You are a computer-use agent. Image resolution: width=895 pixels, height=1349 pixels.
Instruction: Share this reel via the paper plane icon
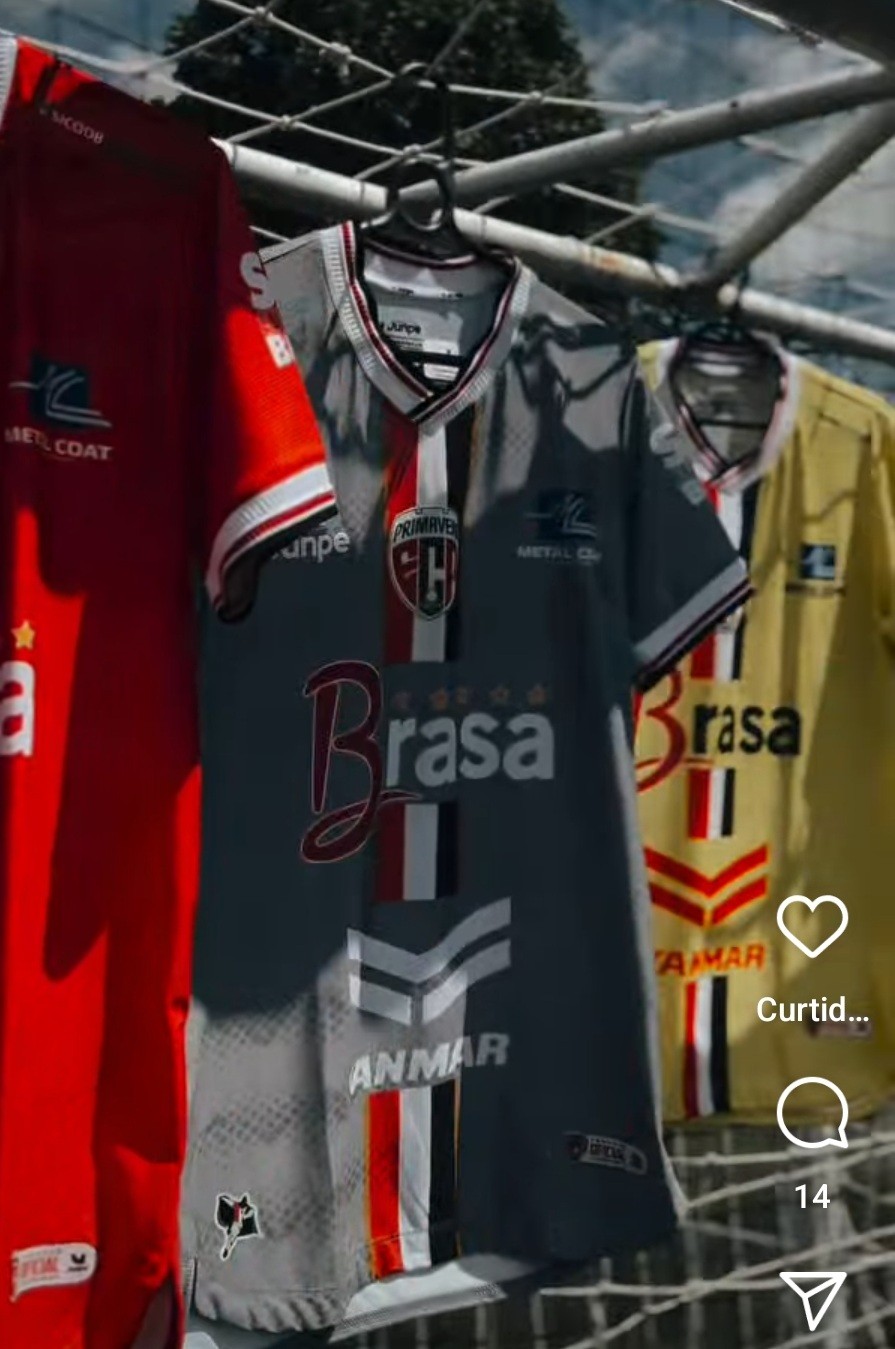(812, 1299)
